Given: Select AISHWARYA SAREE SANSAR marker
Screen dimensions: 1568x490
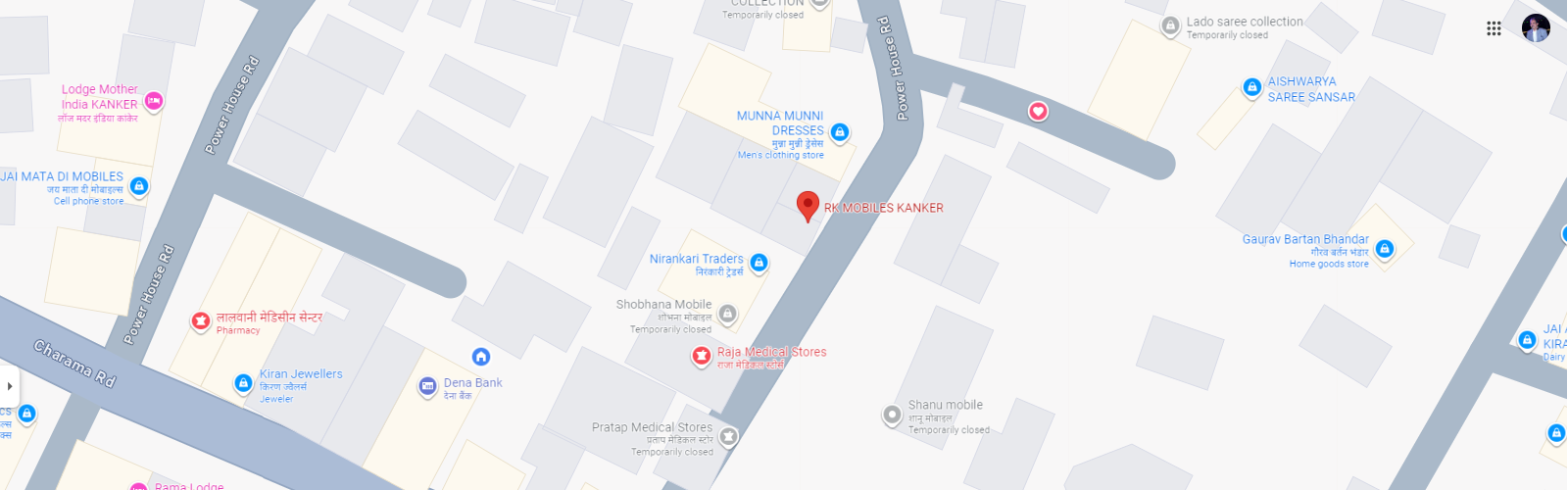Looking at the screenshot, I should [x=1251, y=87].
